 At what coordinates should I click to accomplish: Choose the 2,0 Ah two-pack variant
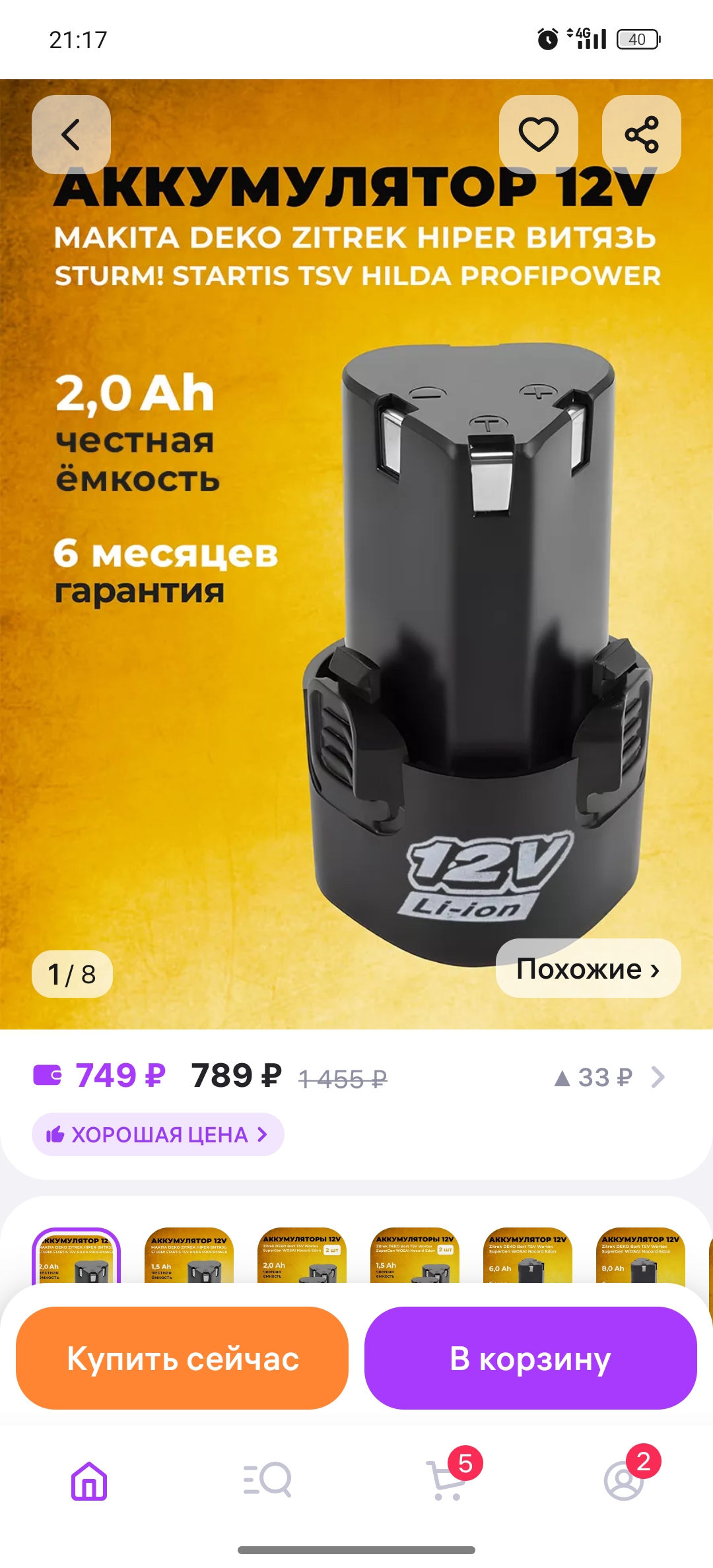(x=302, y=1255)
